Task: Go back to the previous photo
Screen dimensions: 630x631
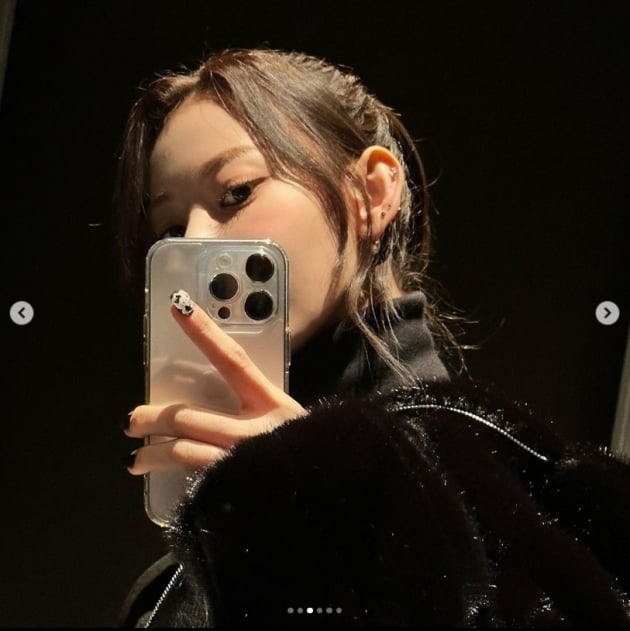Action: (x=22, y=313)
